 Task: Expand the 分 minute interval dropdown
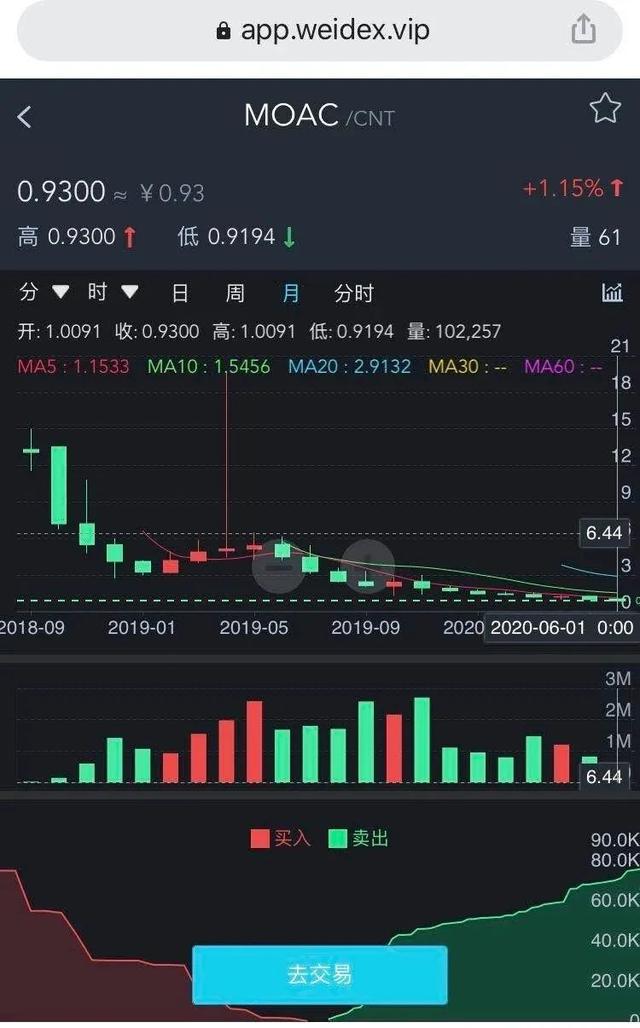point(44,291)
